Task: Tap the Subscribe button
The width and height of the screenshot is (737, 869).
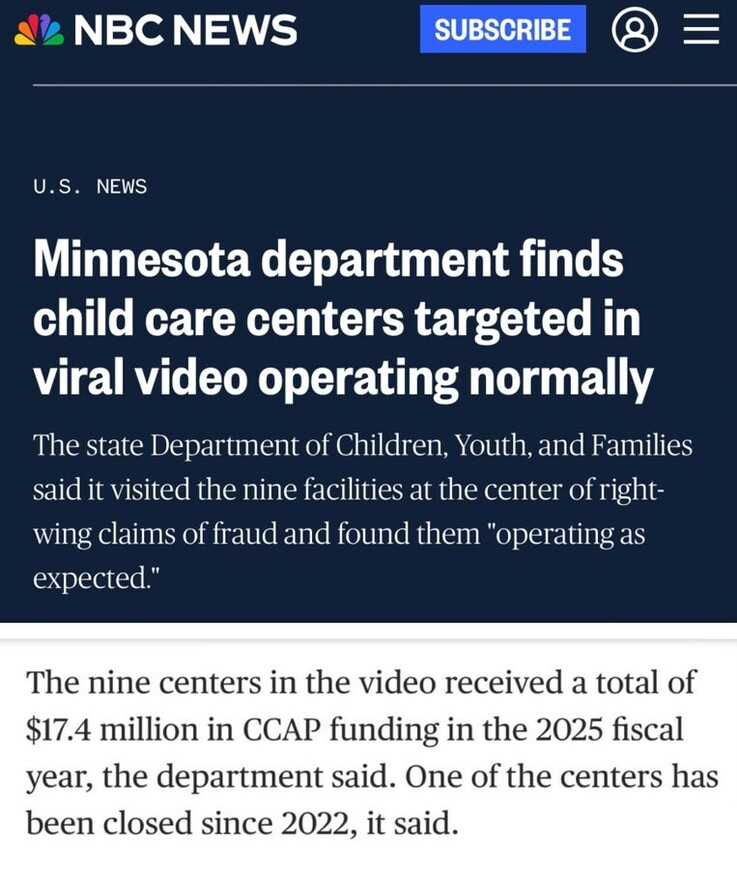Action: click(502, 29)
